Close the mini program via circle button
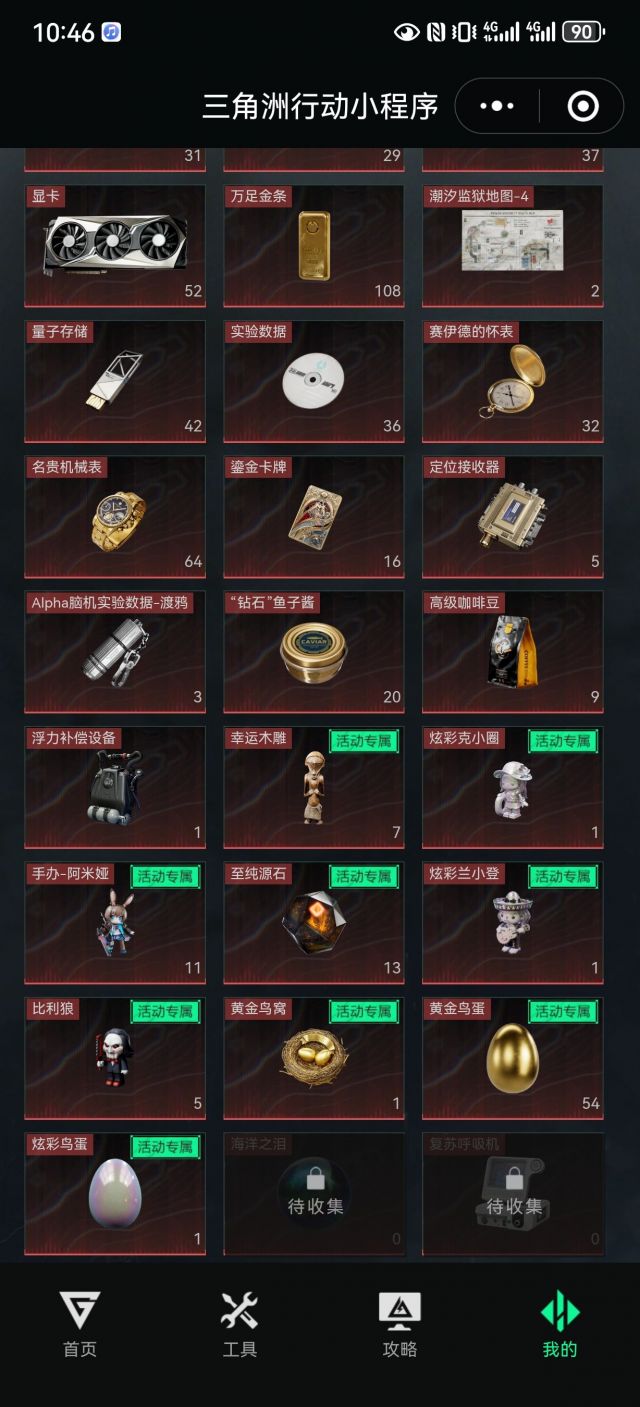 (x=582, y=106)
